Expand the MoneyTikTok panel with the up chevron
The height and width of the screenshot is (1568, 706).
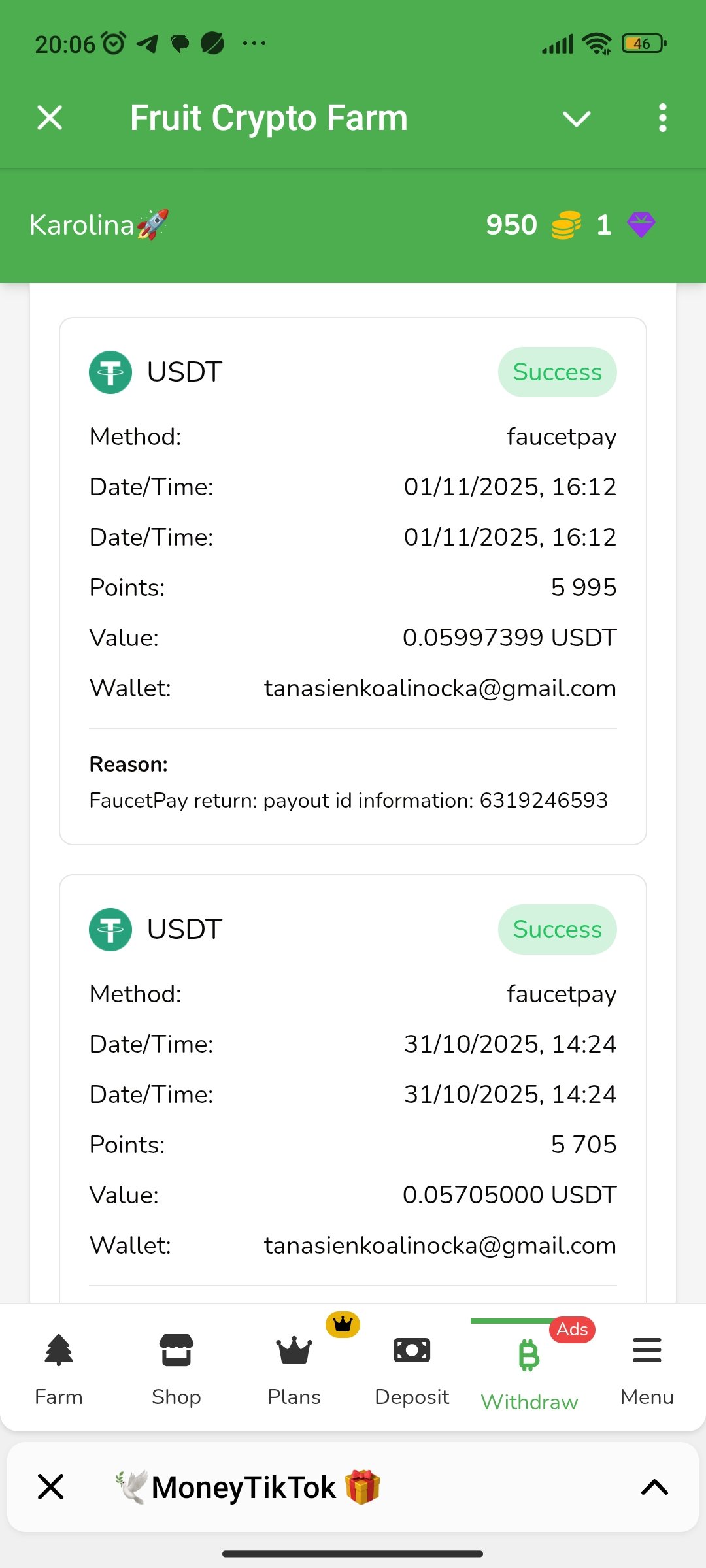coord(654,1488)
